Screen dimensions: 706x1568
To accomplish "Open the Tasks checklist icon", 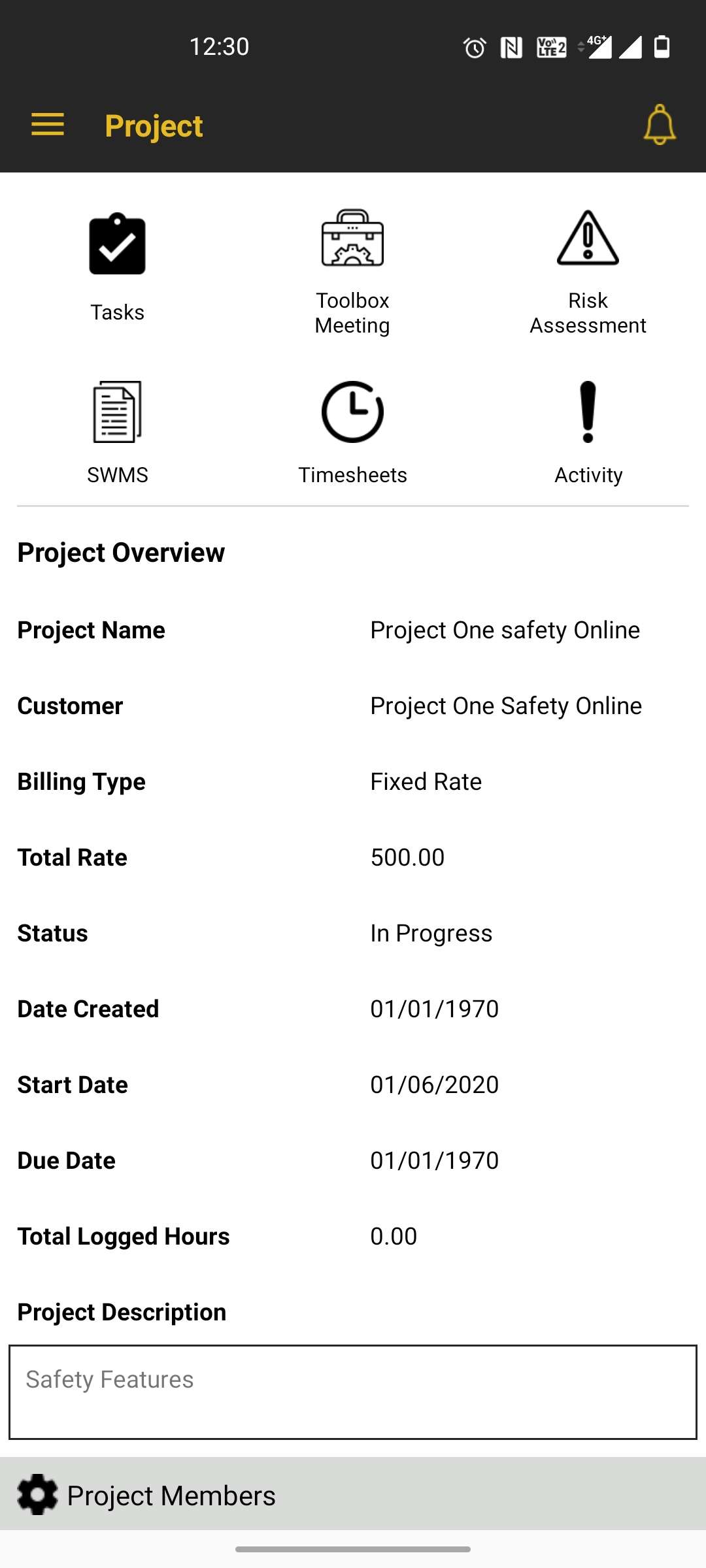I will [117, 245].
